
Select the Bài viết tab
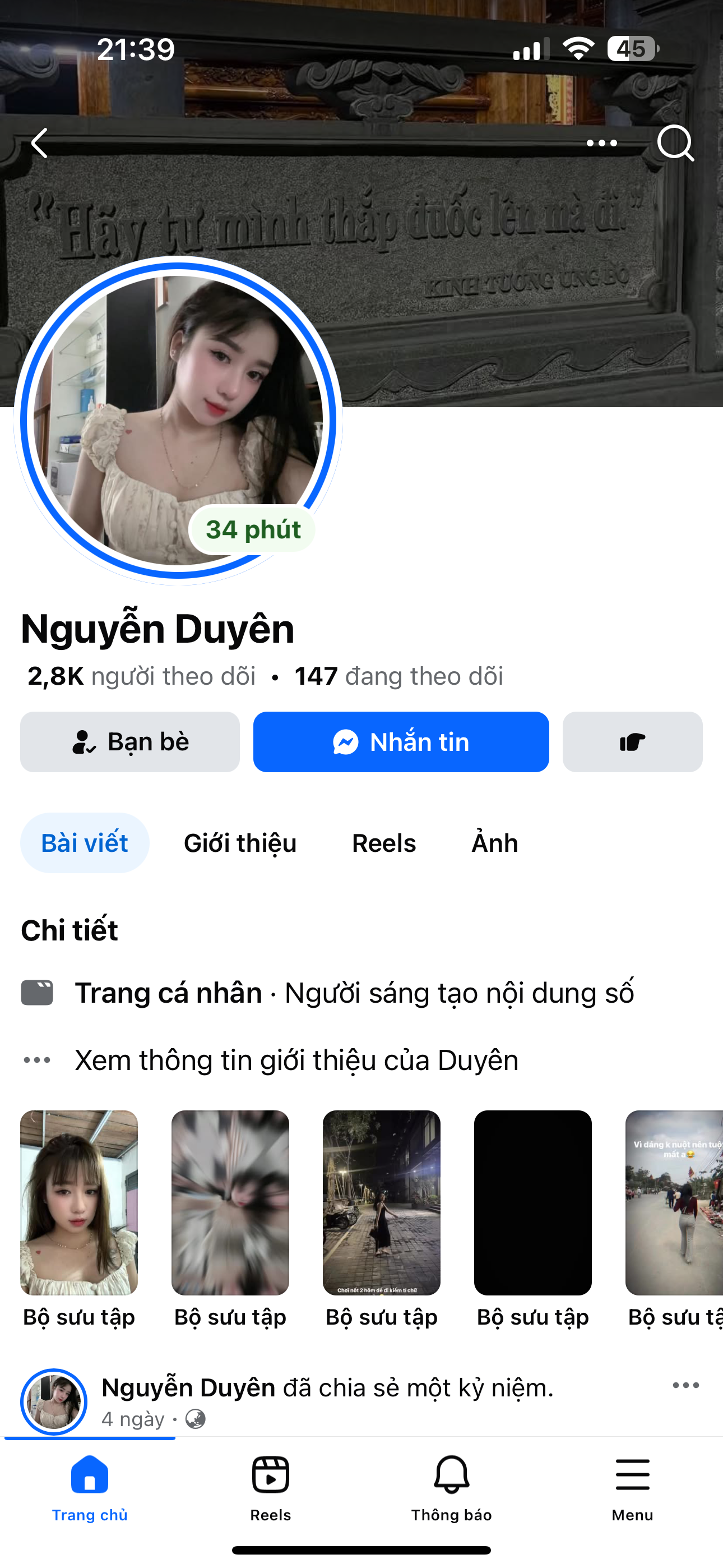tap(85, 843)
